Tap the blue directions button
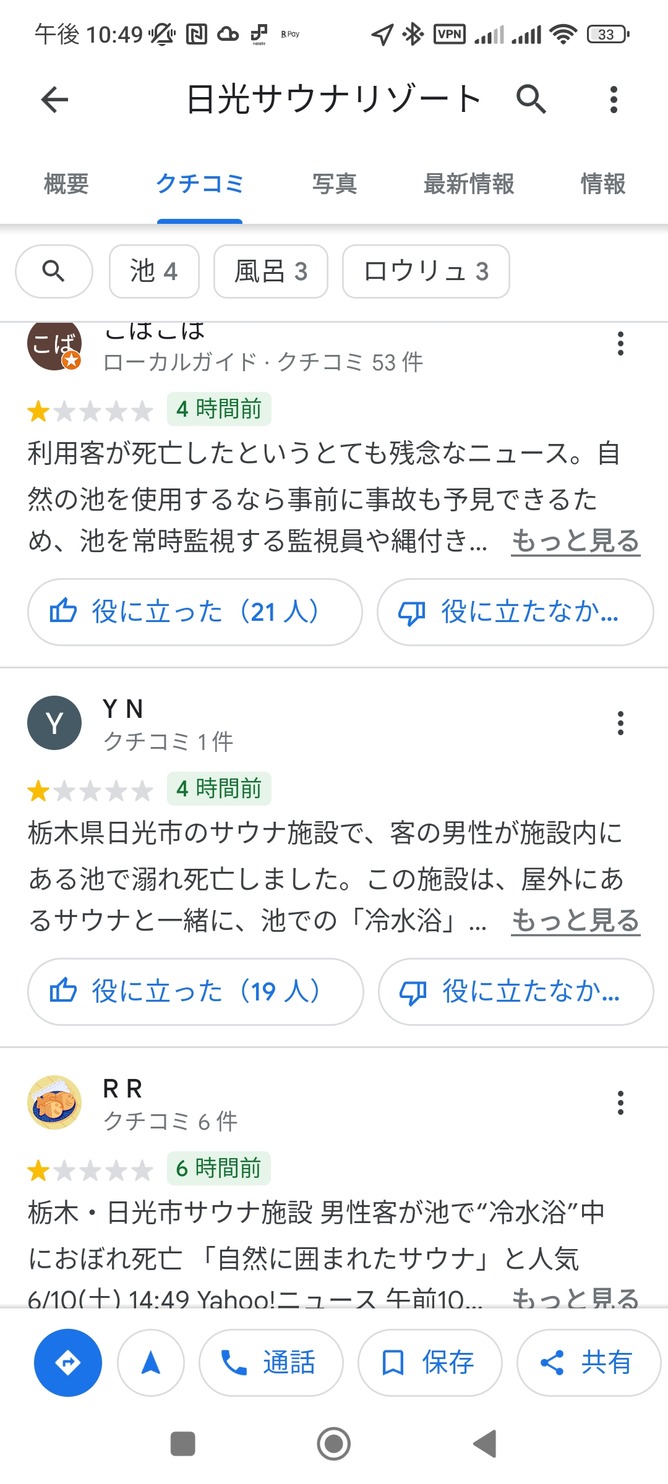This screenshot has width=668, height=1484. [x=67, y=1362]
